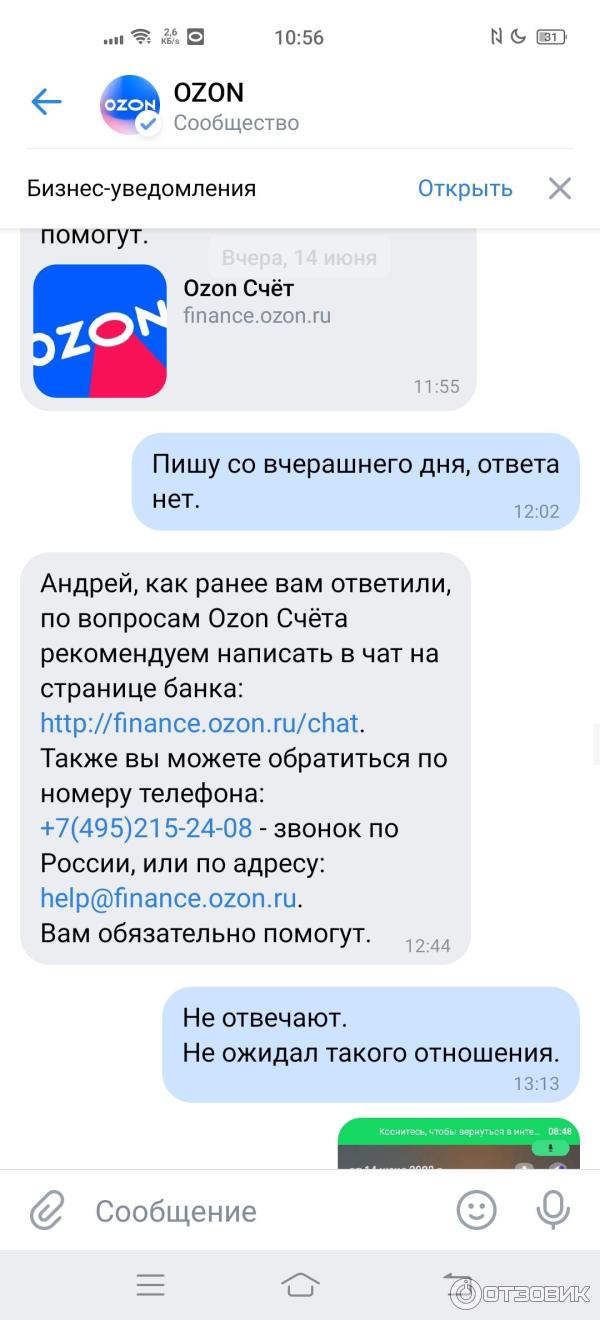Attach a file with the paperclip
The width and height of the screenshot is (600, 1320).
(46, 1211)
